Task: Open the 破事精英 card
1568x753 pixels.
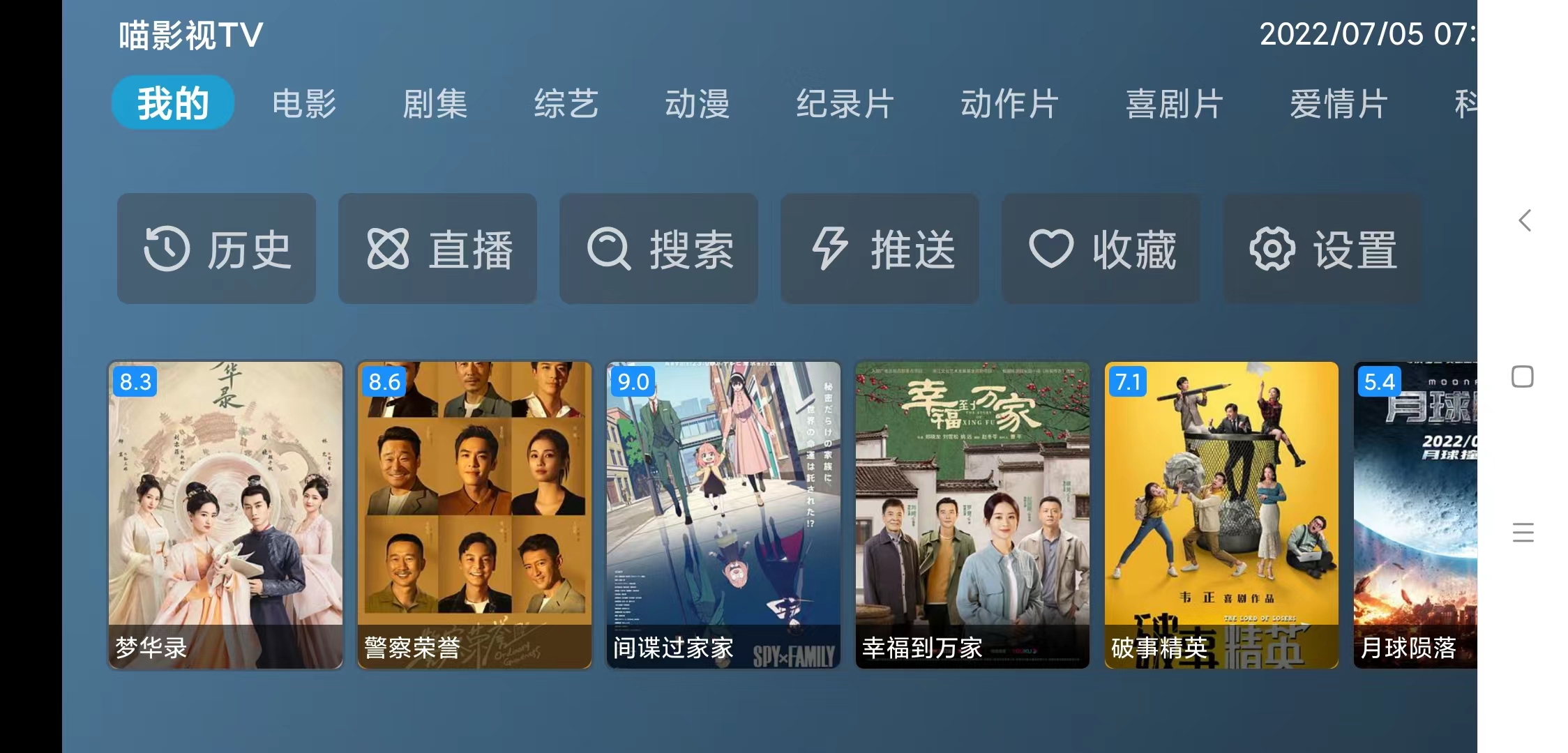Action: [1221, 515]
